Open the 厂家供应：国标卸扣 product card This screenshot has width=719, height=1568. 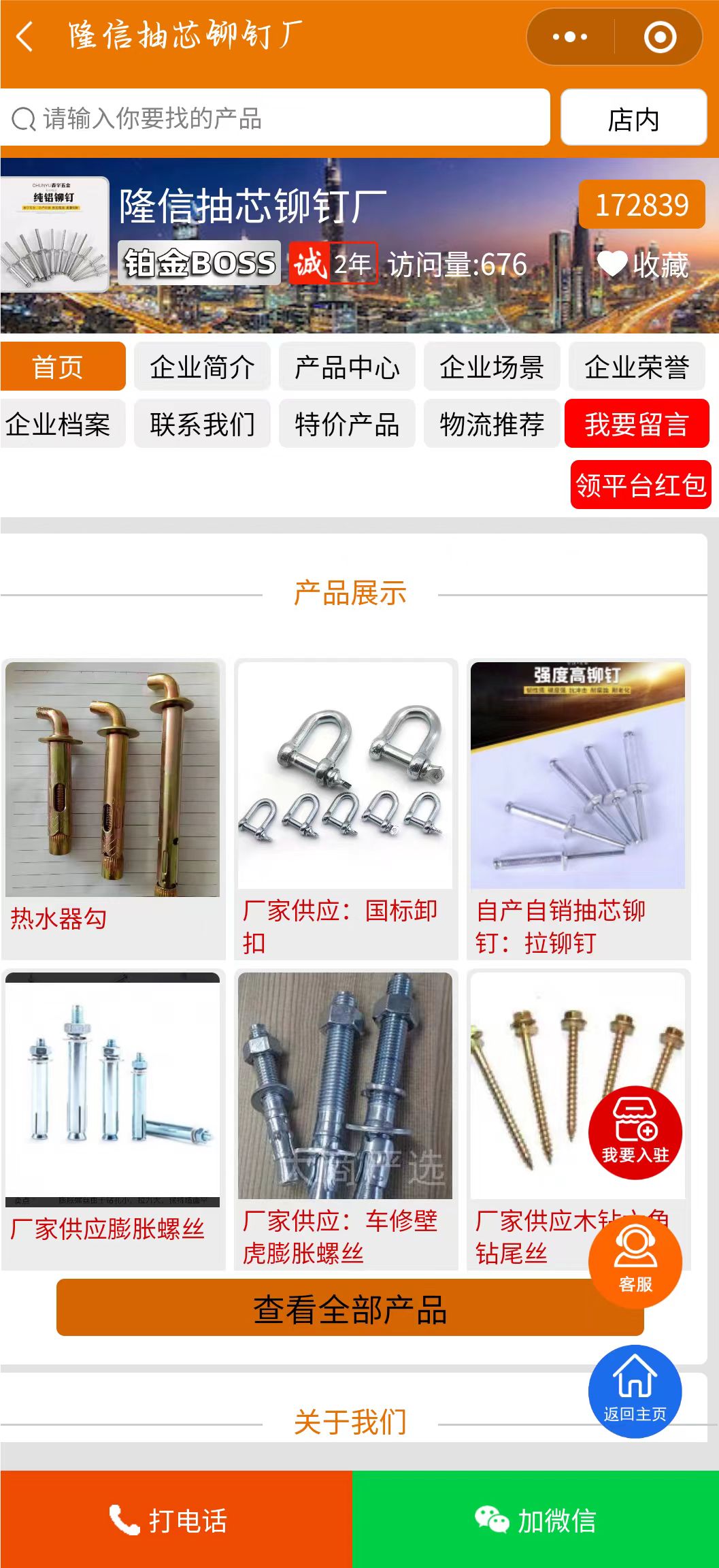[x=346, y=808]
